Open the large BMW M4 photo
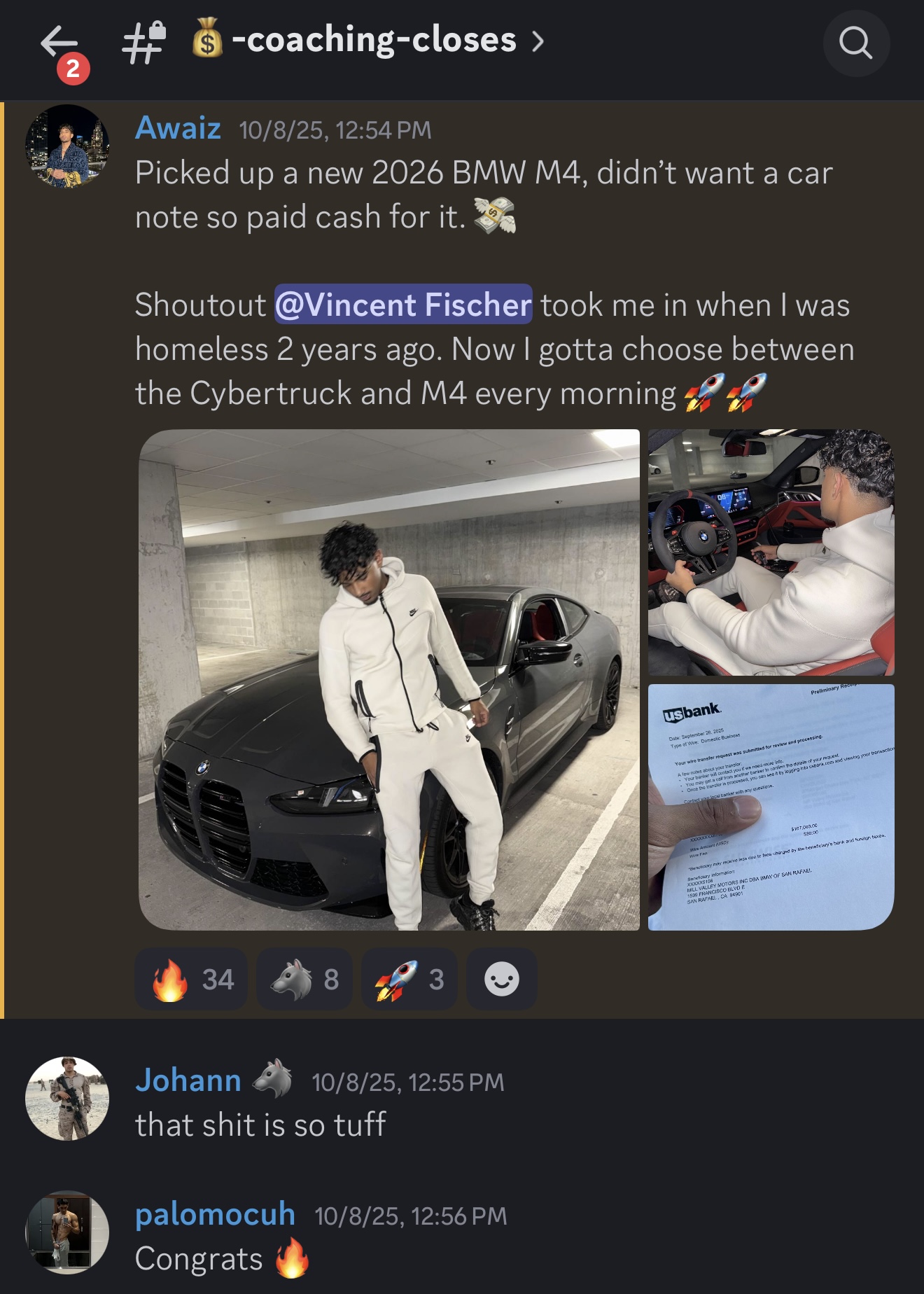 pos(389,679)
